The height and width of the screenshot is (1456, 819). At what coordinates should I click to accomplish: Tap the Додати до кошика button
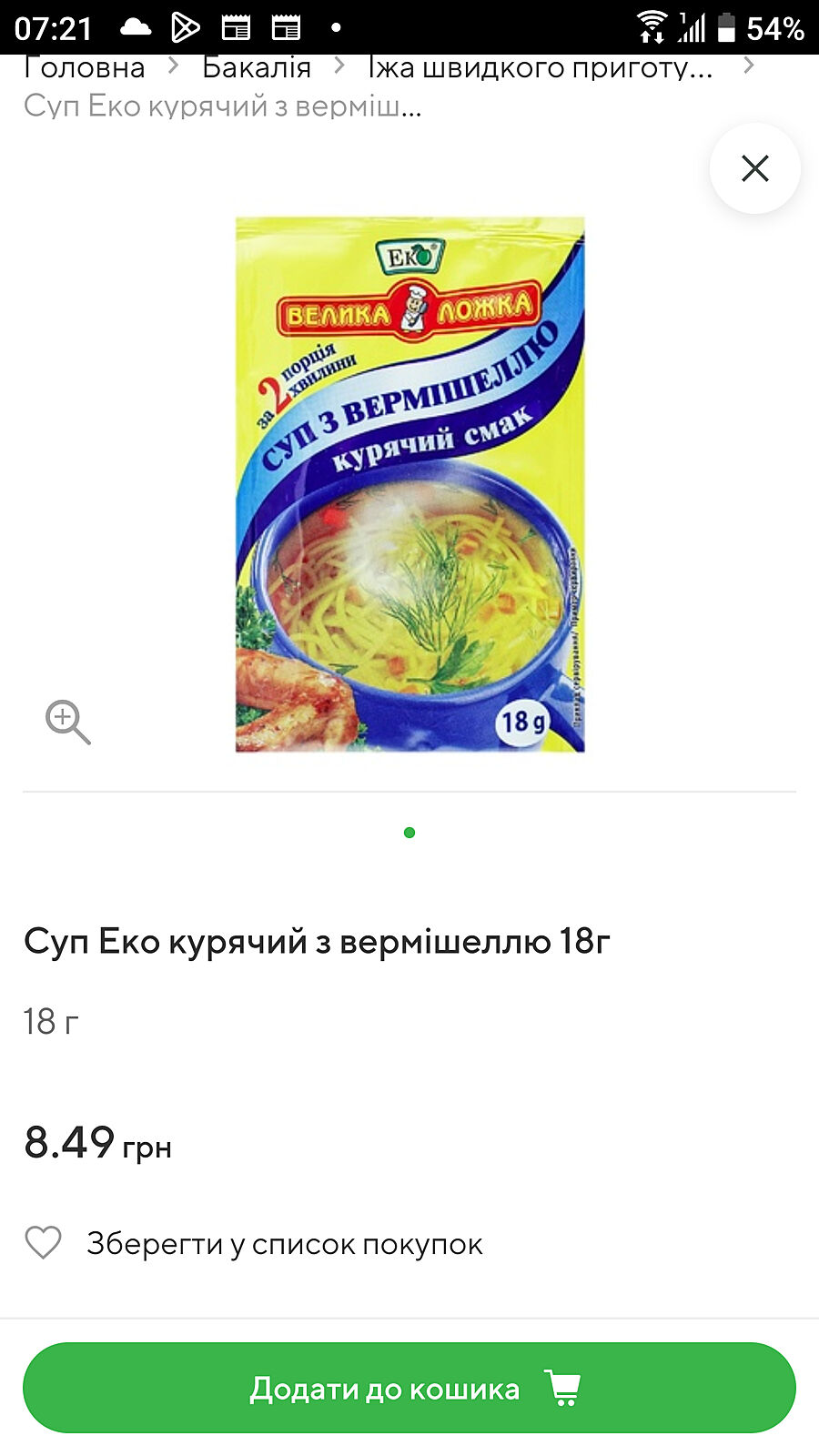[x=409, y=1388]
